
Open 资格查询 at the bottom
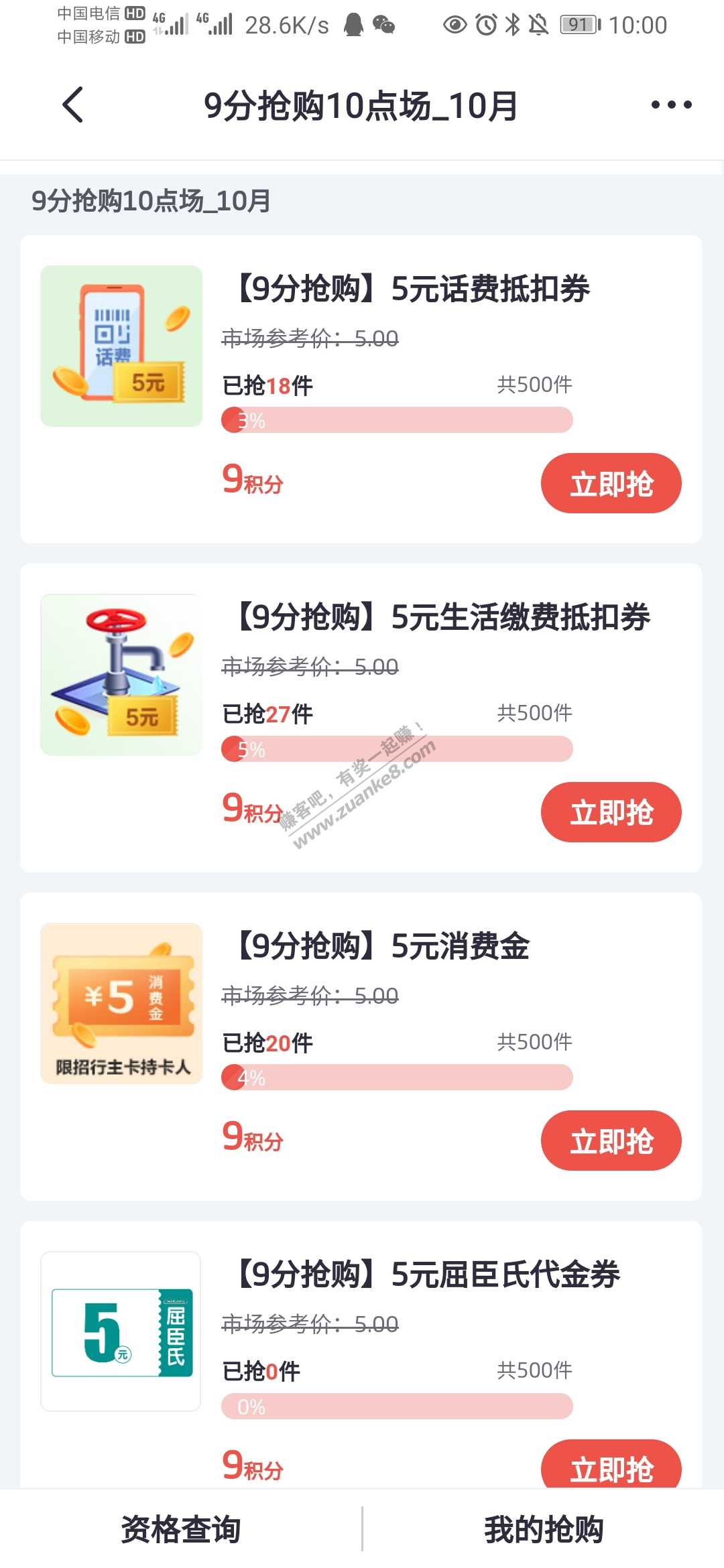pyautogui.click(x=181, y=1529)
